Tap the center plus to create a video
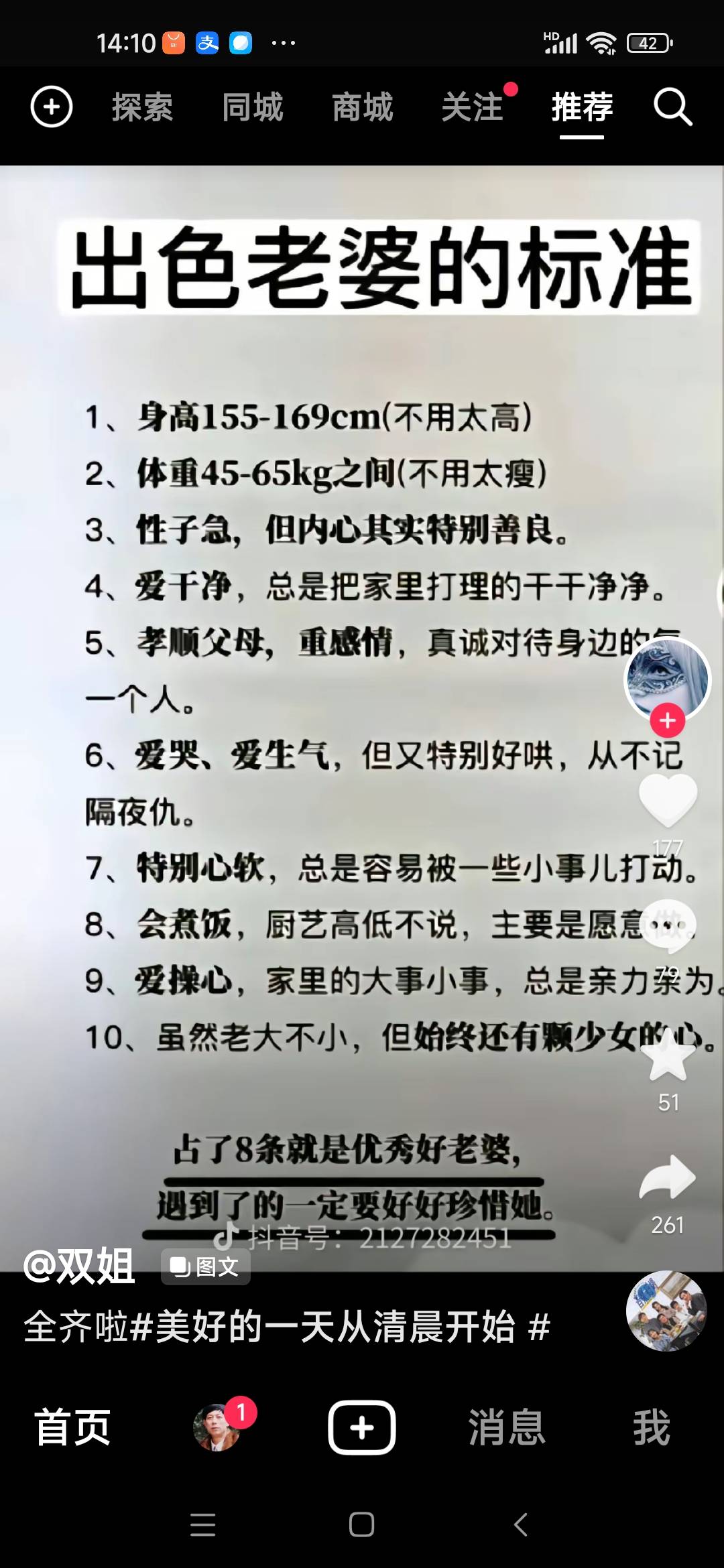The height and width of the screenshot is (1568, 724). [362, 1427]
